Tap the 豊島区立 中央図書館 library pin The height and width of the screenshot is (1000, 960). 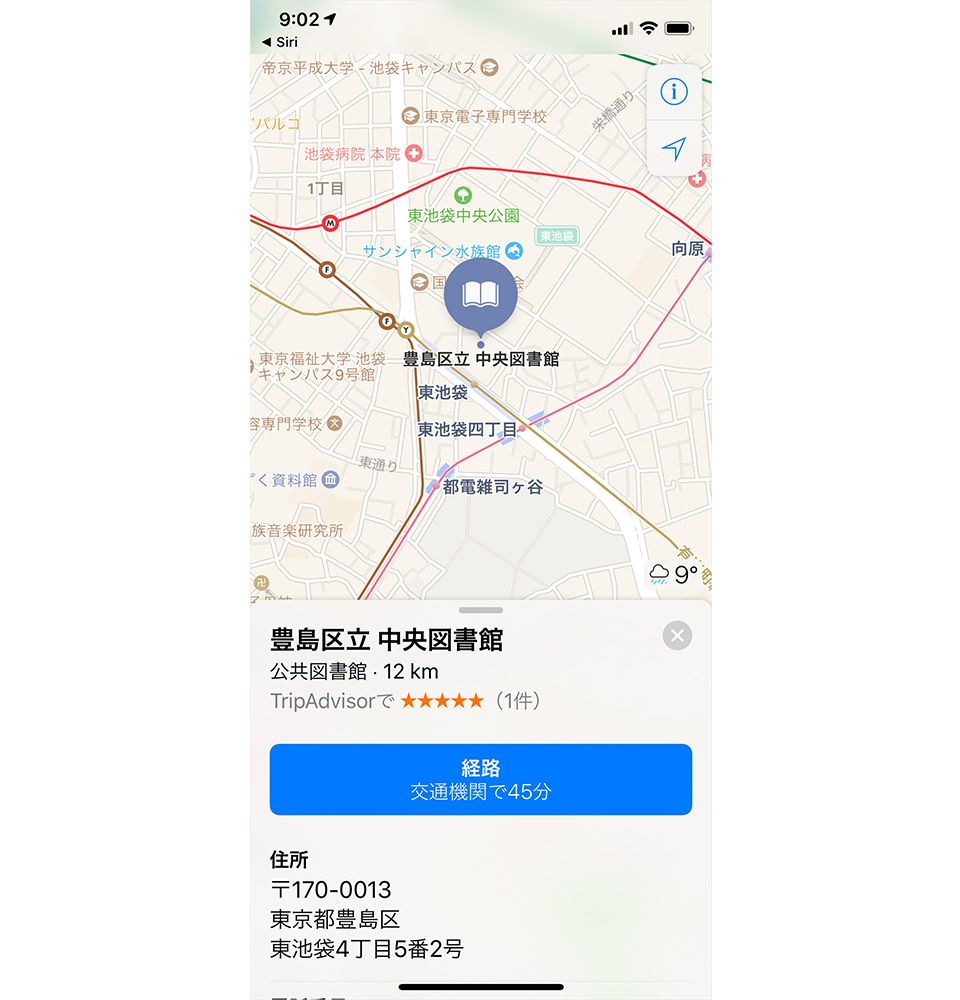[480, 294]
